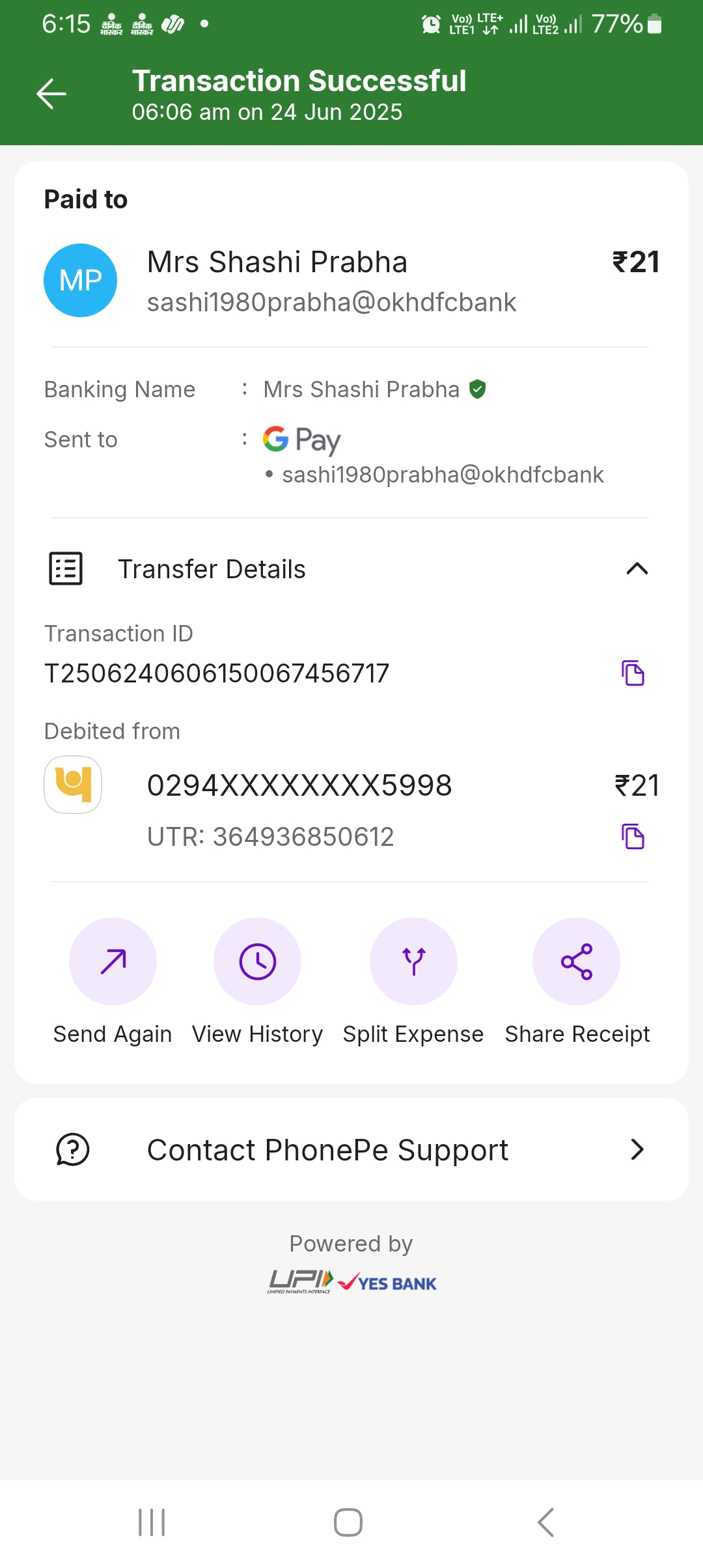Copy the UTR number
This screenshot has width=703, height=1568.
(633, 836)
